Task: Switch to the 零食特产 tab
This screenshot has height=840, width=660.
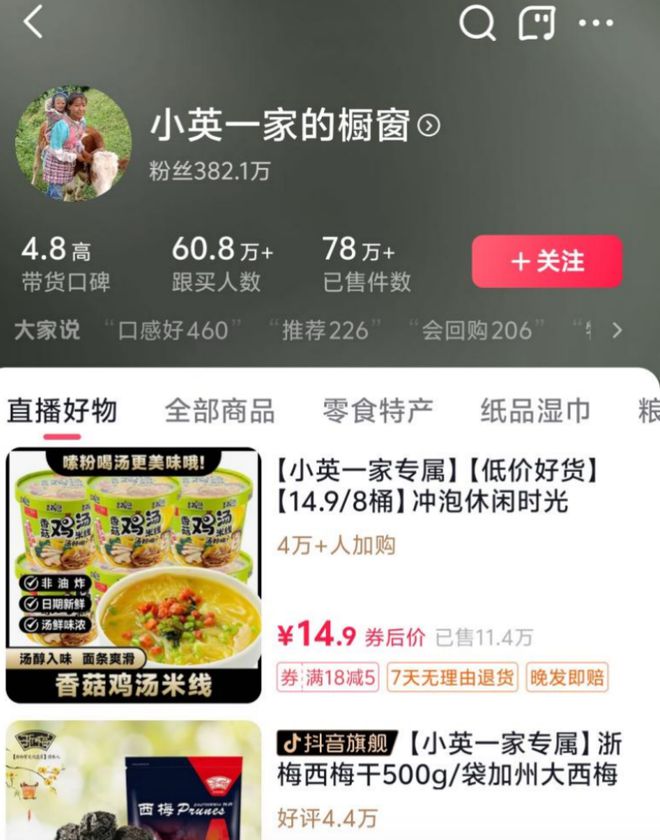Action: tap(377, 410)
